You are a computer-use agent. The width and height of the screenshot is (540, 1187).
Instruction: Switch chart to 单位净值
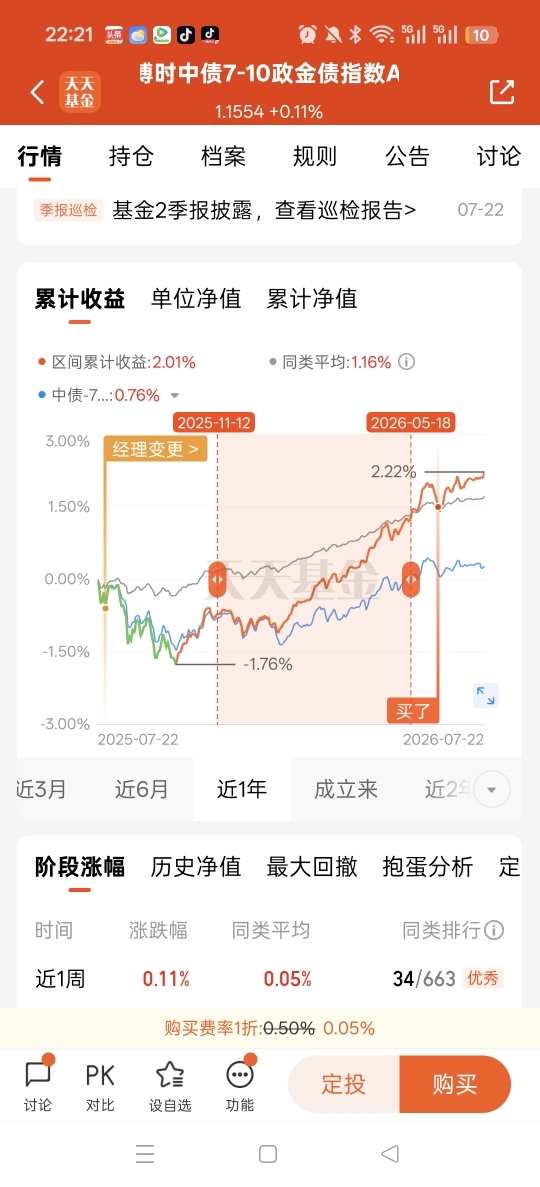point(196,298)
